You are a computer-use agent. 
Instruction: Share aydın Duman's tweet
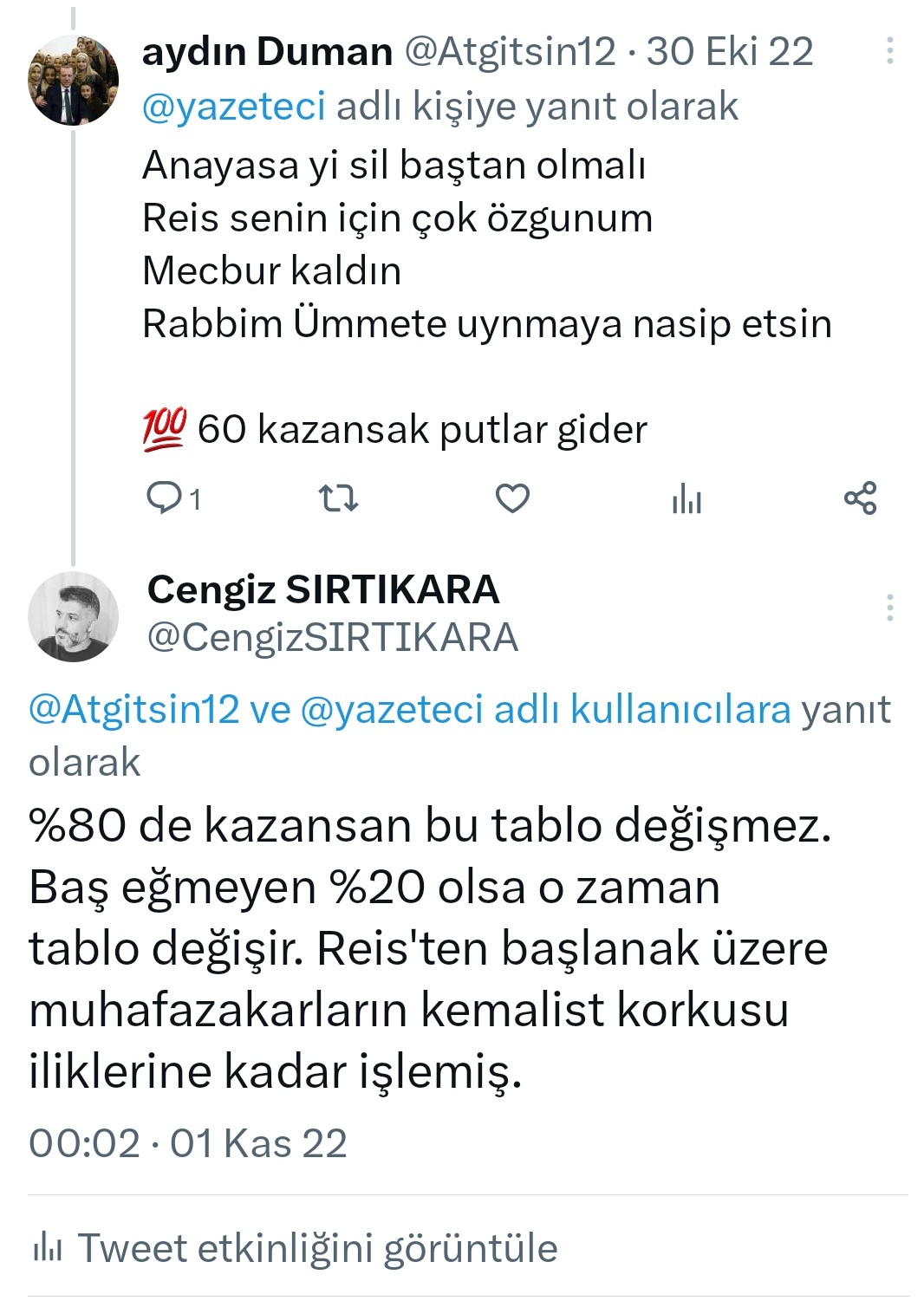861,498
